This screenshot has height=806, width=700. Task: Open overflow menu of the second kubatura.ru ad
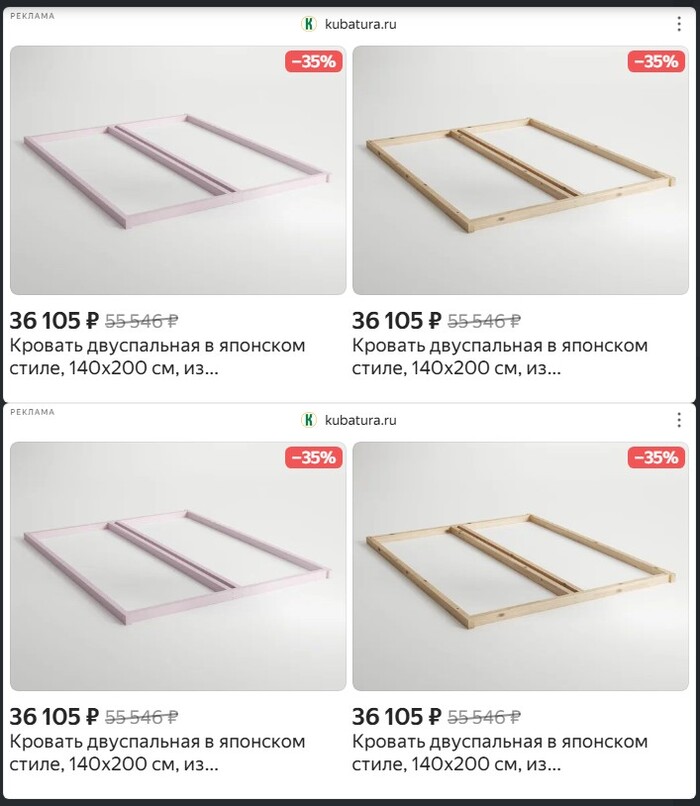click(679, 420)
